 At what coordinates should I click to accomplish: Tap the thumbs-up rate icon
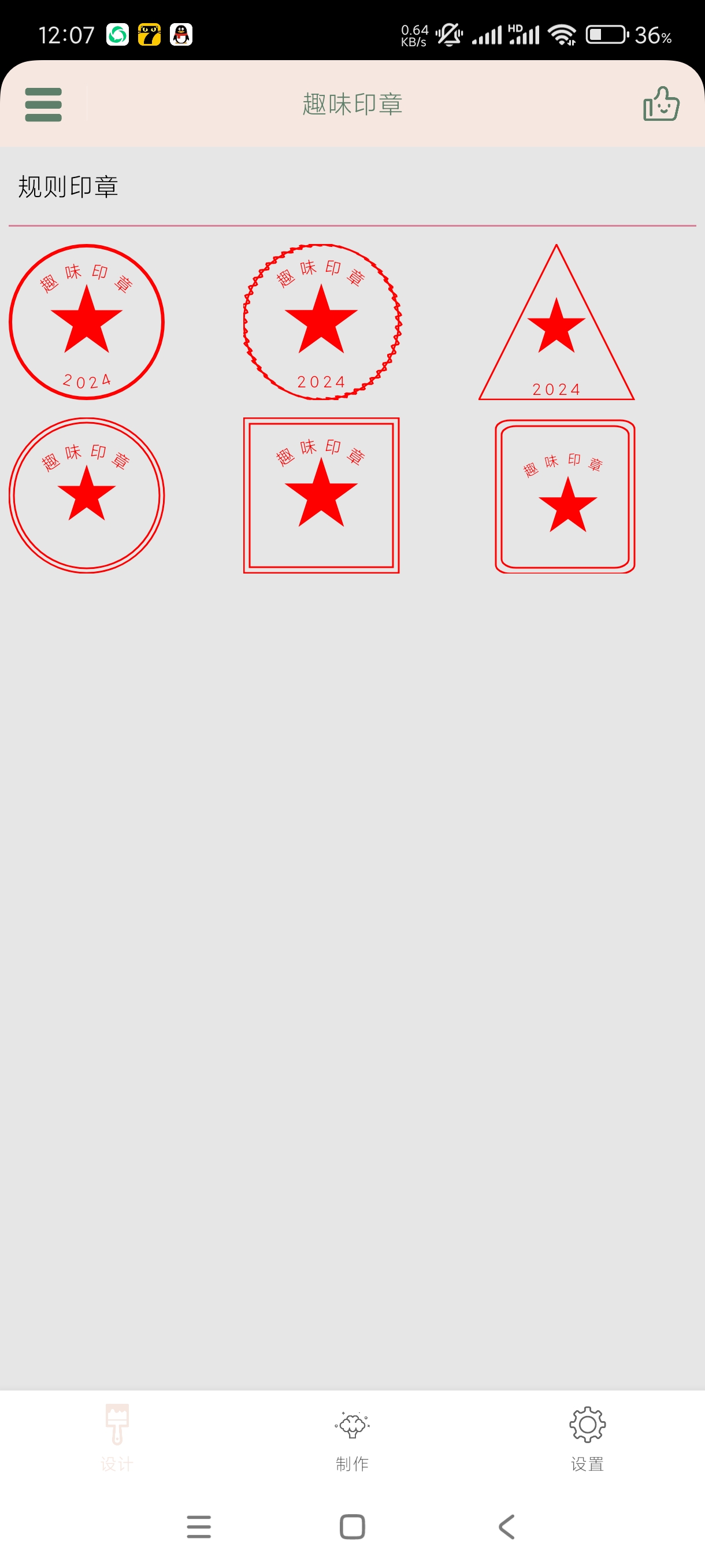[x=661, y=104]
